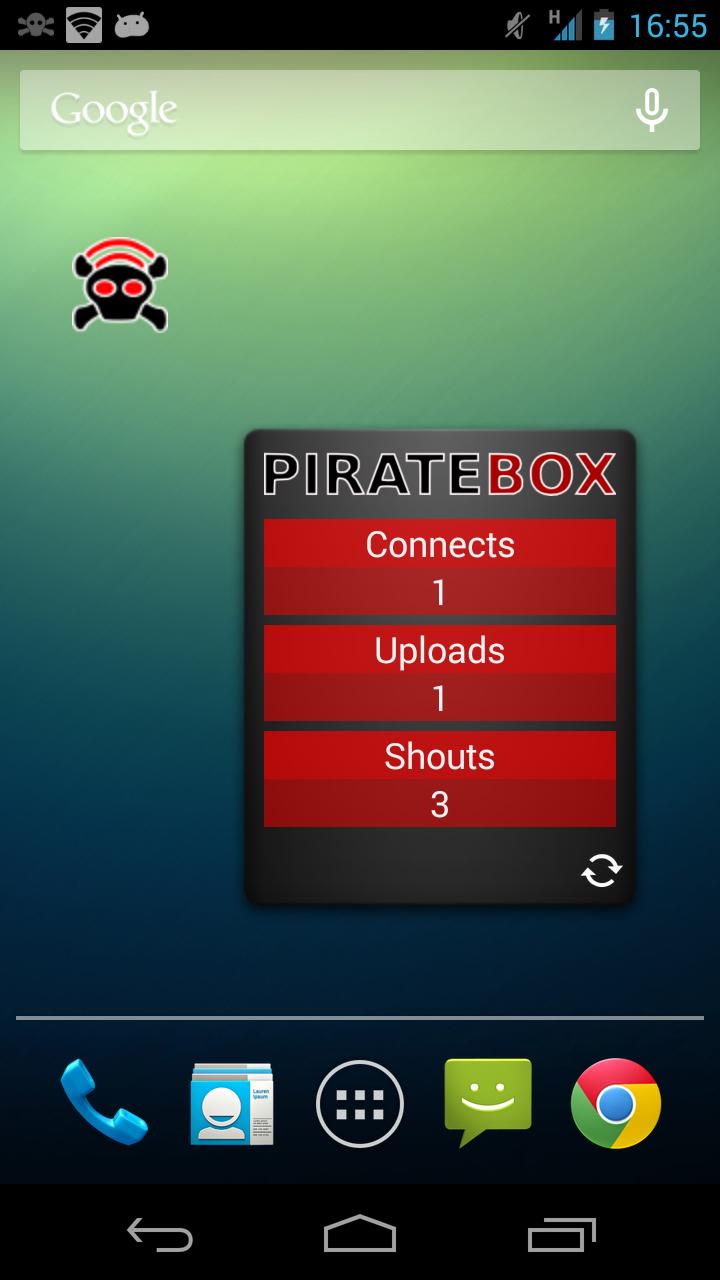The height and width of the screenshot is (1280, 720).
Task: Open the Messaging app
Action: click(x=488, y=1101)
